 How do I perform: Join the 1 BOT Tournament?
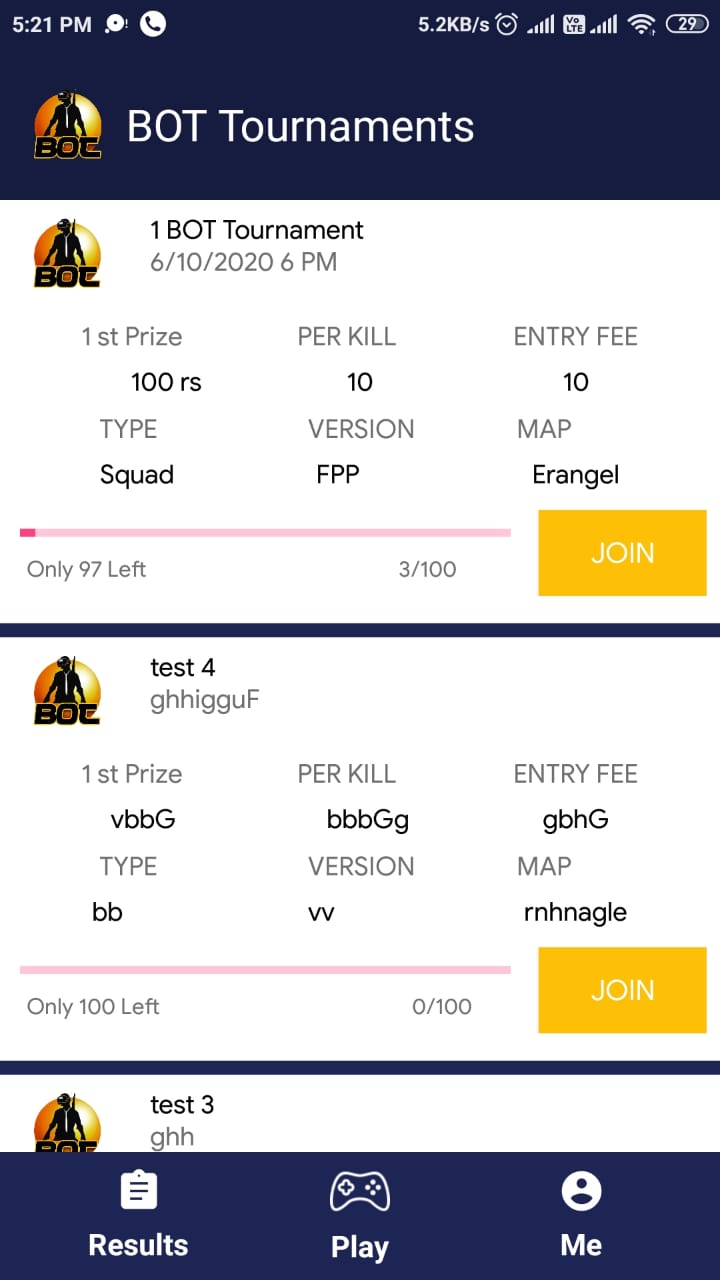[622, 553]
